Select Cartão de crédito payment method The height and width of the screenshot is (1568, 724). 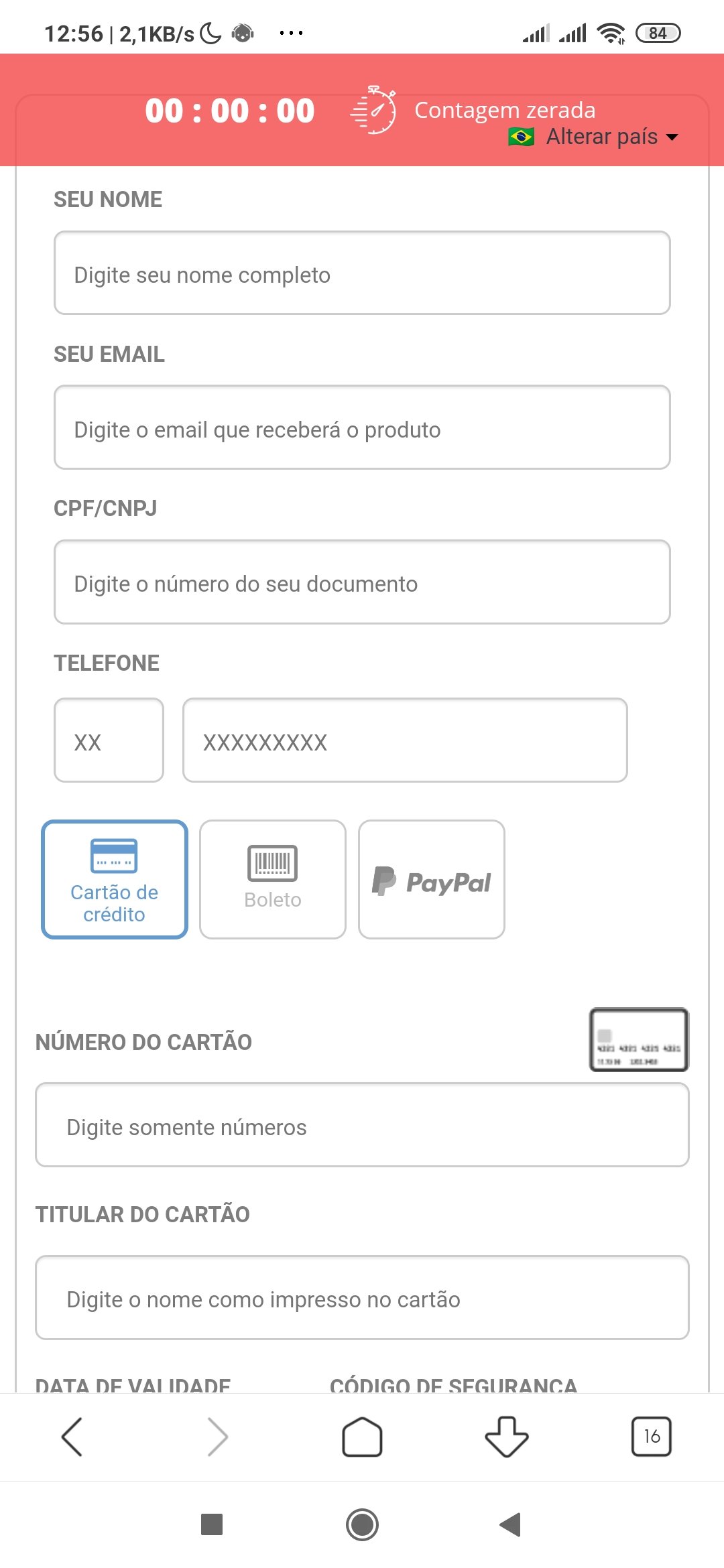(x=115, y=880)
